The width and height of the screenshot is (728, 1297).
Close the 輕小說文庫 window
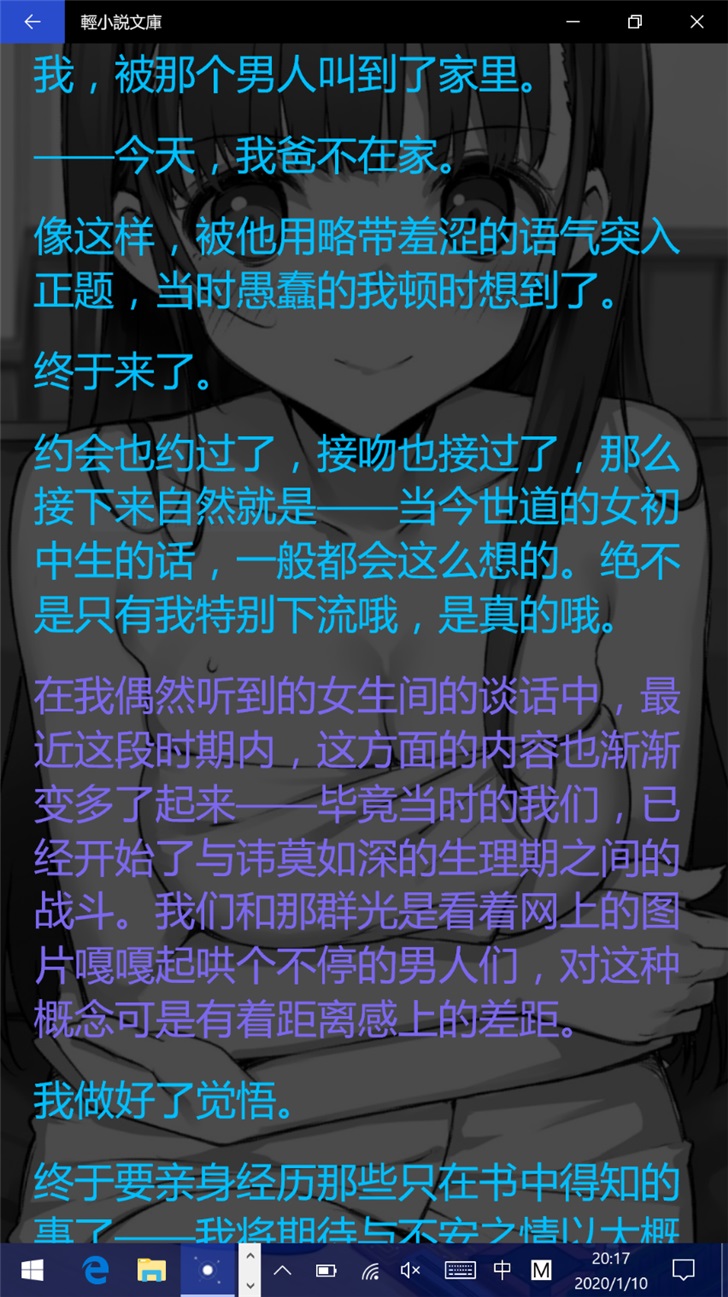click(x=697, y=22)
